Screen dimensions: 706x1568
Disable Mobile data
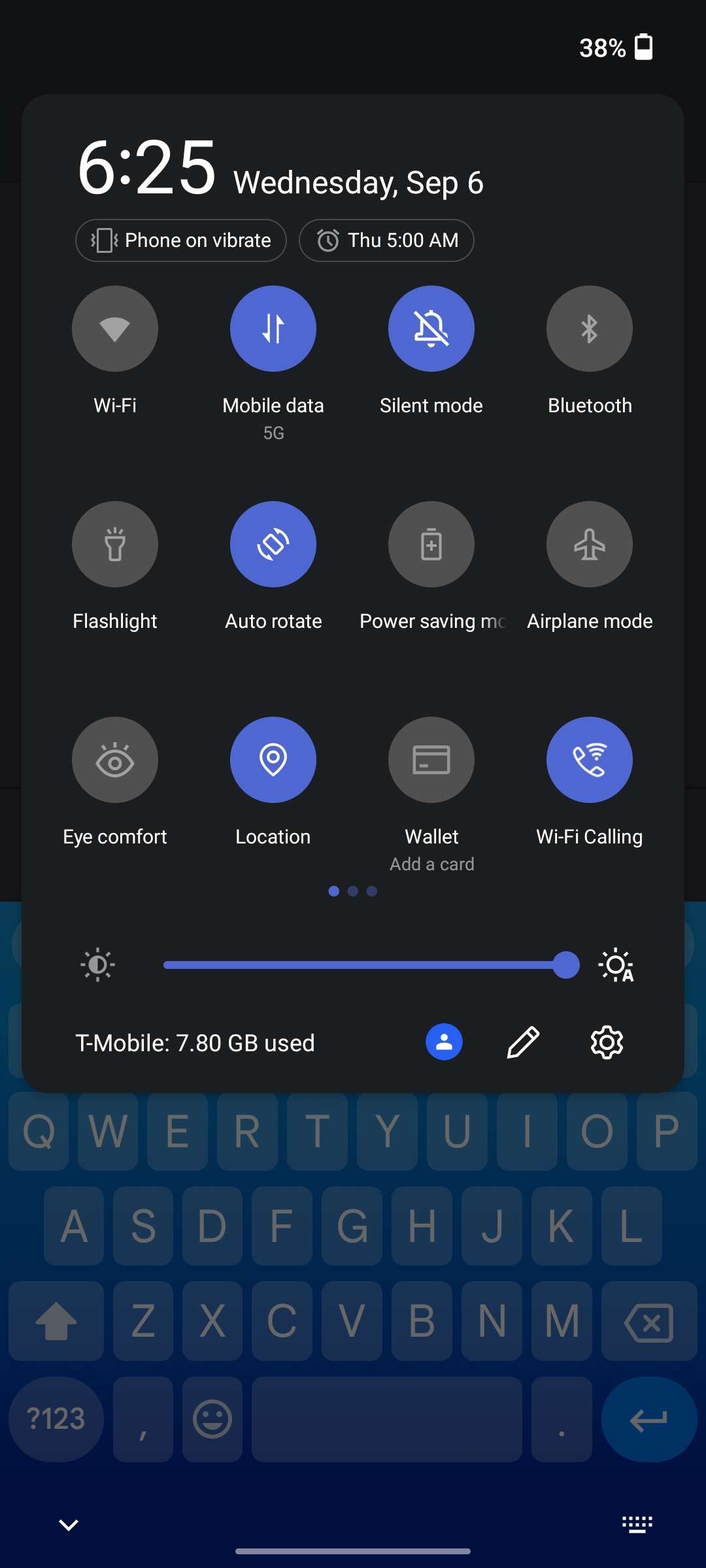(273, 329)
